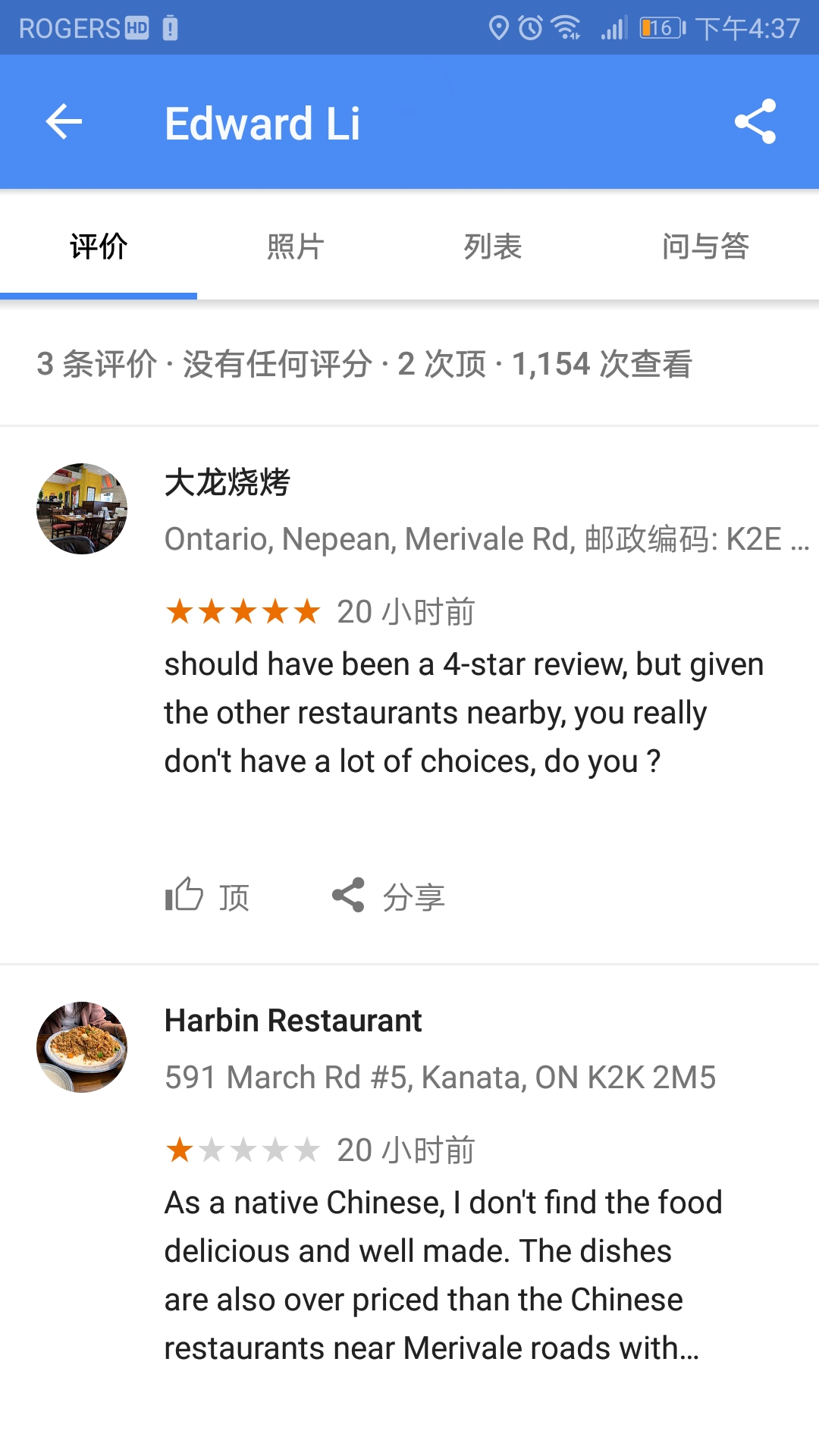Open the Harbin Restaurant listing
Viewport: 819px width, 1456px height.
coord(293,1021)
